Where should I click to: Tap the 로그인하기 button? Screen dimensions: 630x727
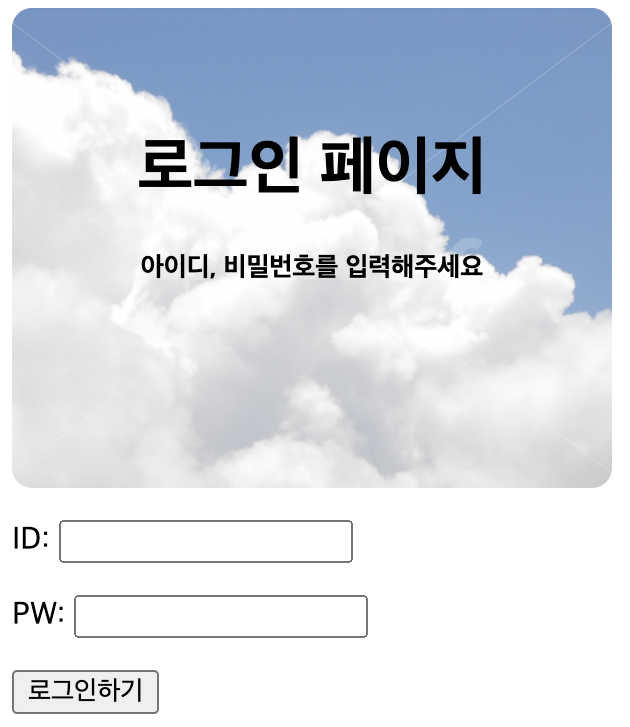[x=85, y=691]
